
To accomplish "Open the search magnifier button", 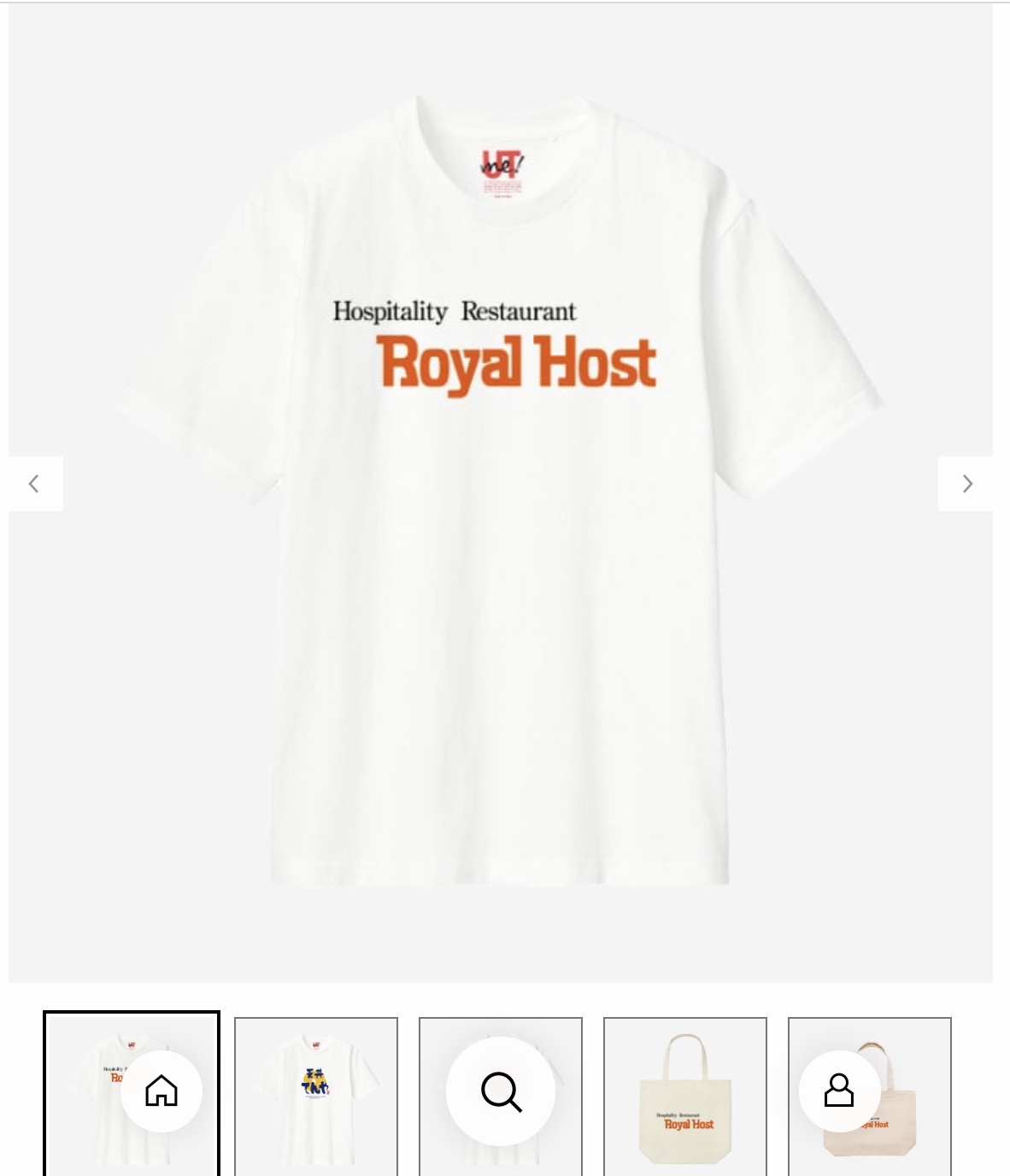I will click(501, 1091).
